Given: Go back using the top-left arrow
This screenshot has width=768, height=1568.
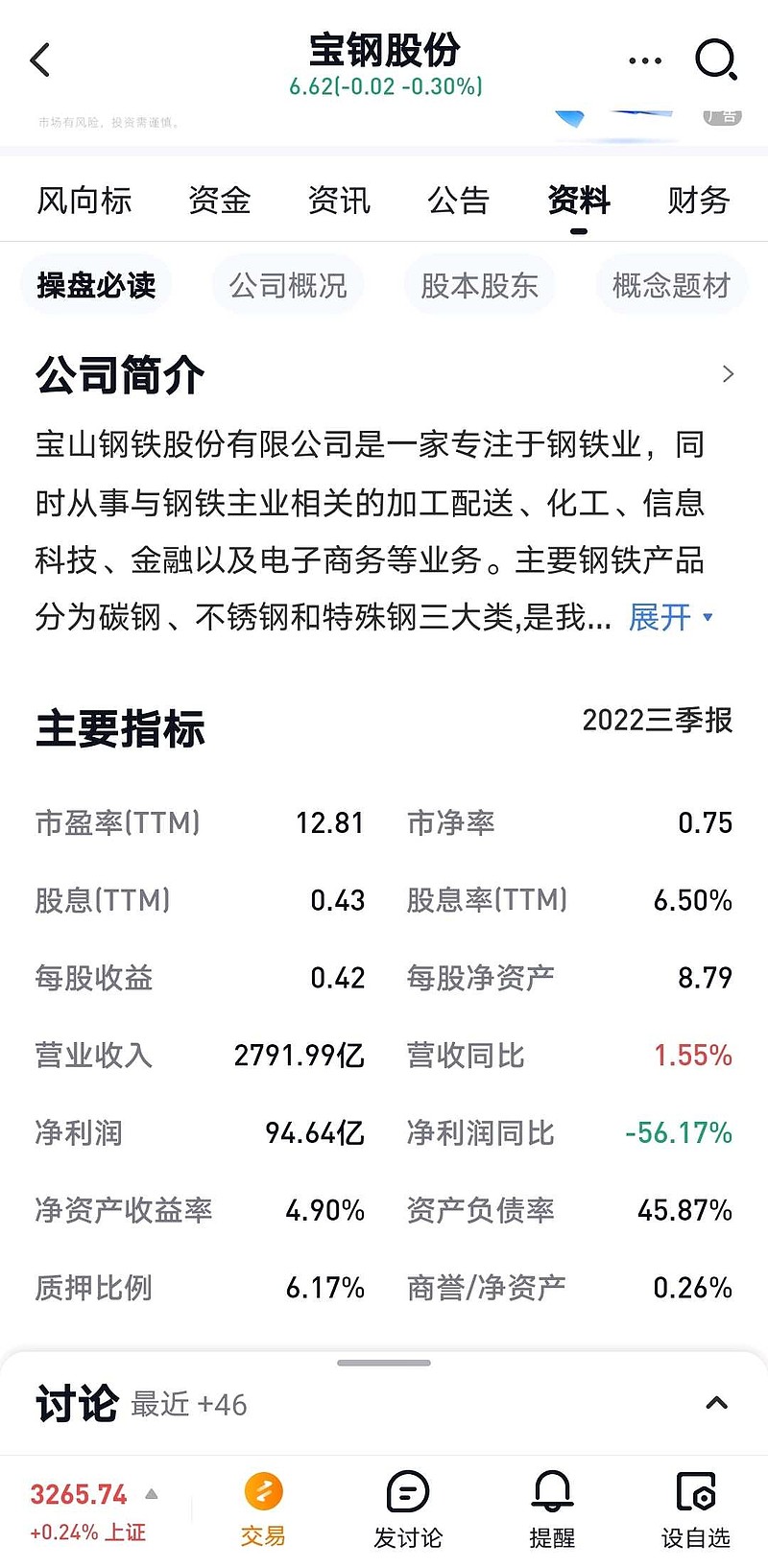Looking at the screenshot, I should [40, 60].
